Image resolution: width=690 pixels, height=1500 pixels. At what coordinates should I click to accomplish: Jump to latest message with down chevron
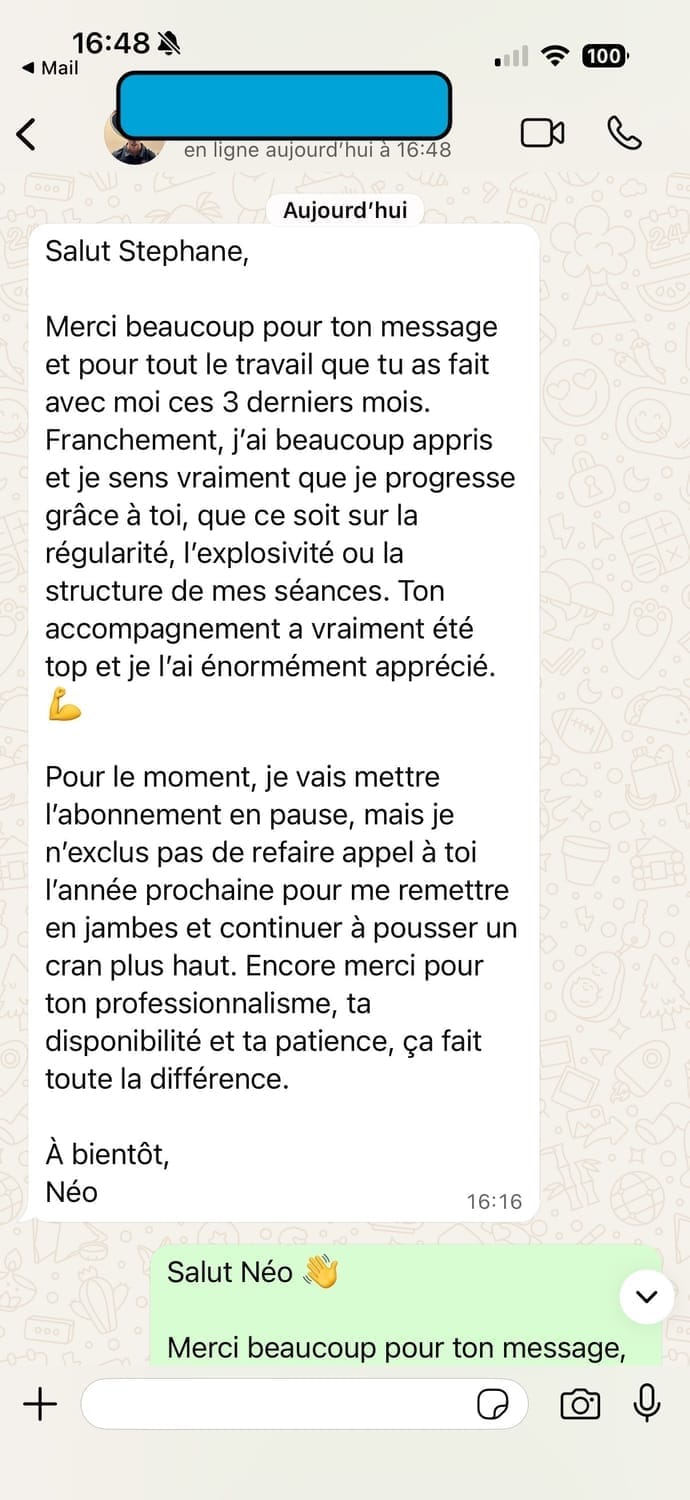646,1297
